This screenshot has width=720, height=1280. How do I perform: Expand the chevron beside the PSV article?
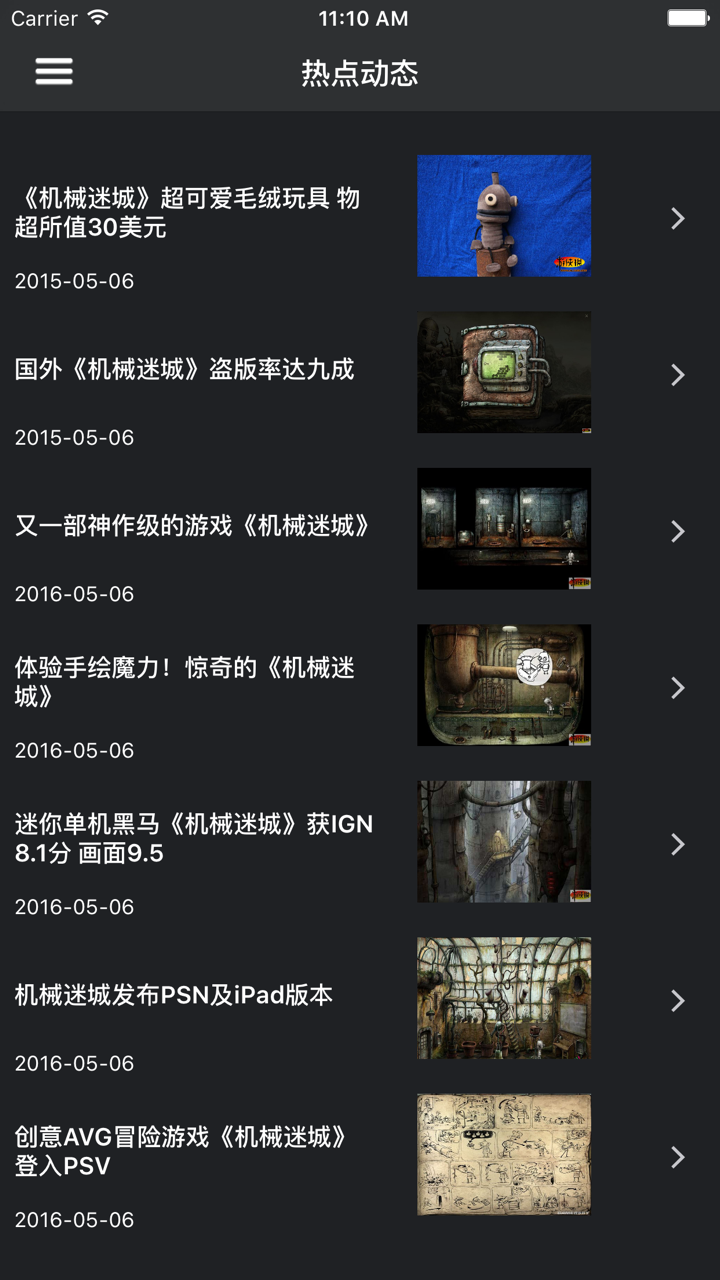click(x=678, y=1157)
